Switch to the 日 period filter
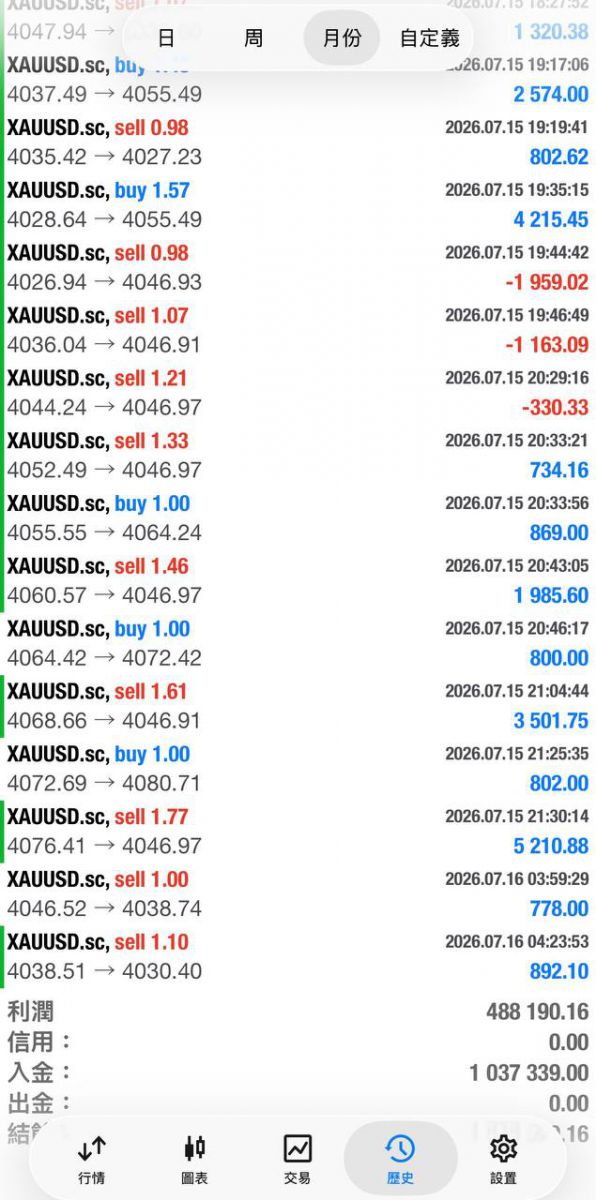Viewport: 596px width, 1200px height. [166, 39]
